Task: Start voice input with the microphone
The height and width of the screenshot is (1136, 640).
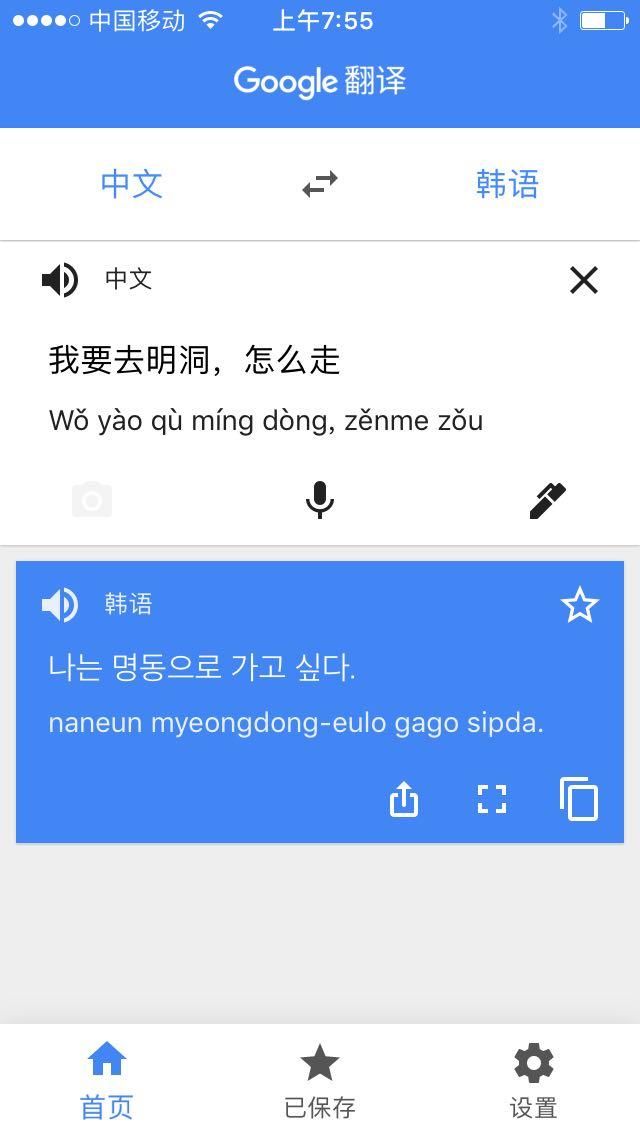Action: (319, 499)
